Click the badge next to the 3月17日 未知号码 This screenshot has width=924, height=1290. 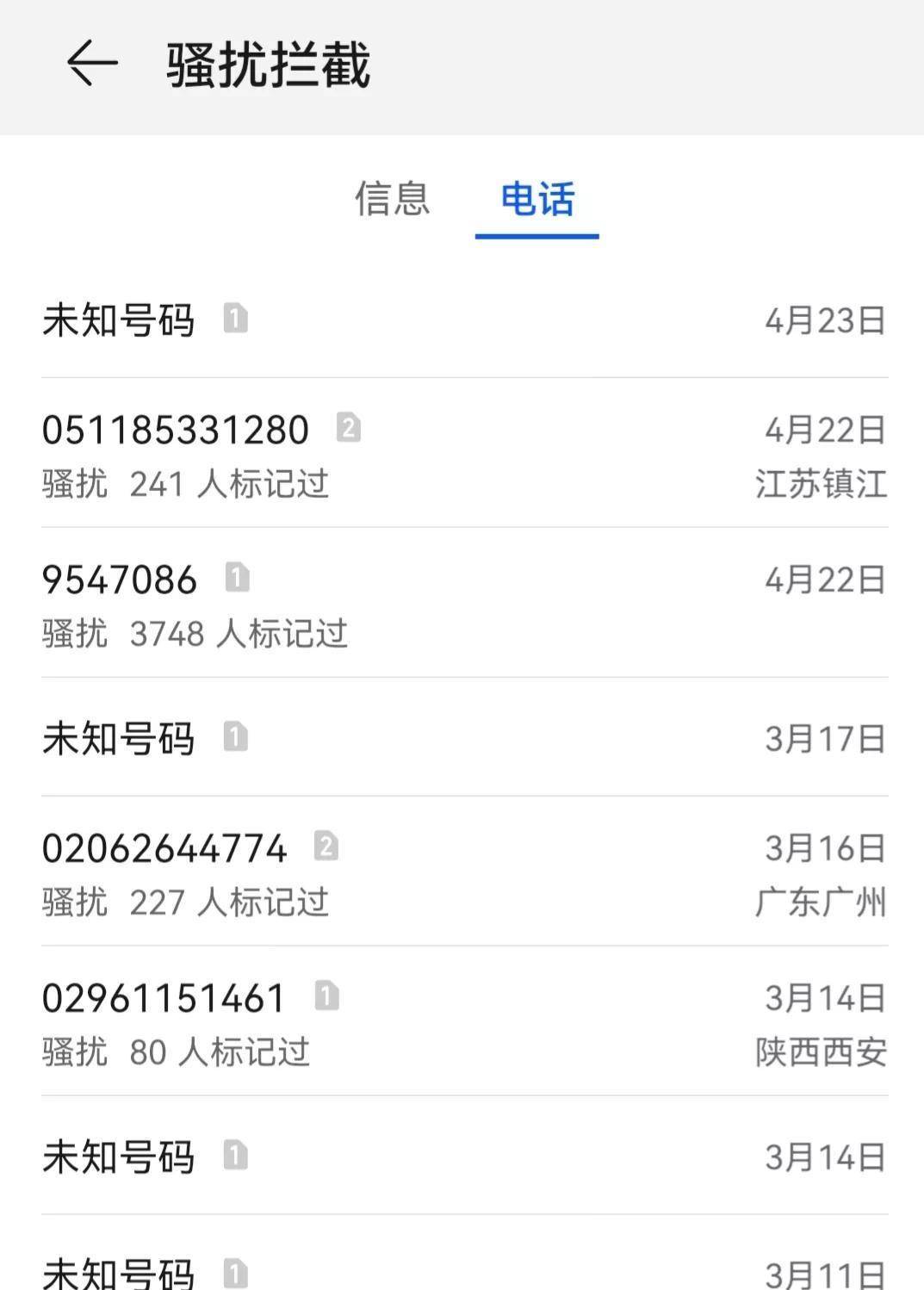[239, 739]
